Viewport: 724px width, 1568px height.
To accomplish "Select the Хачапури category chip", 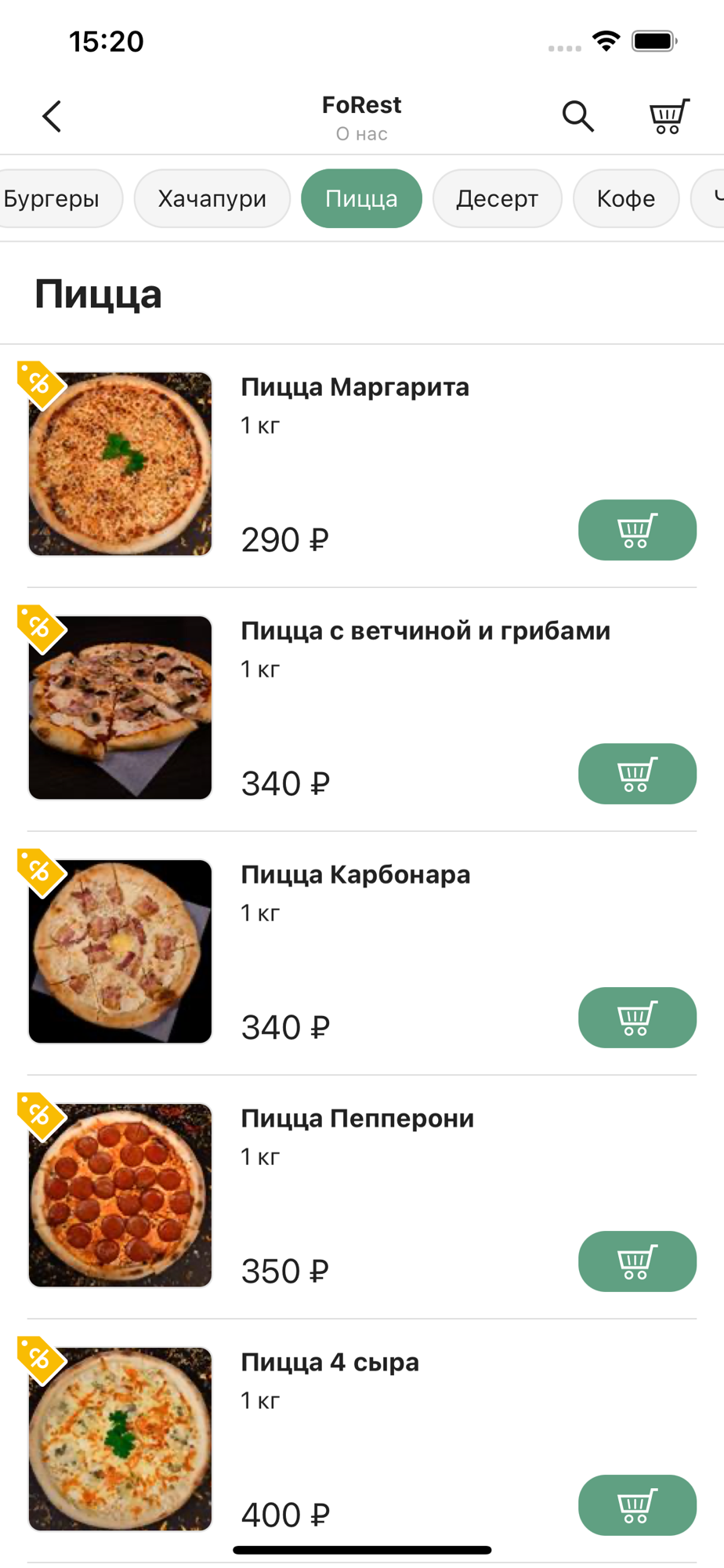I will pos(212,198).
